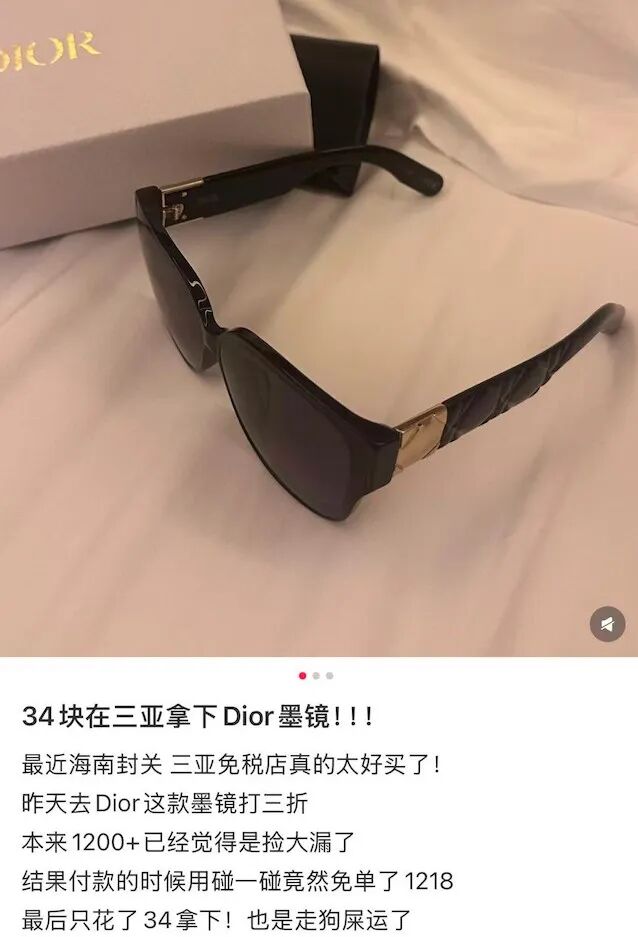Screen dimensions: 638x937
Task: Tap the image carousel page indicator dots
Action: pyautogui.click(x=316, y=675)
